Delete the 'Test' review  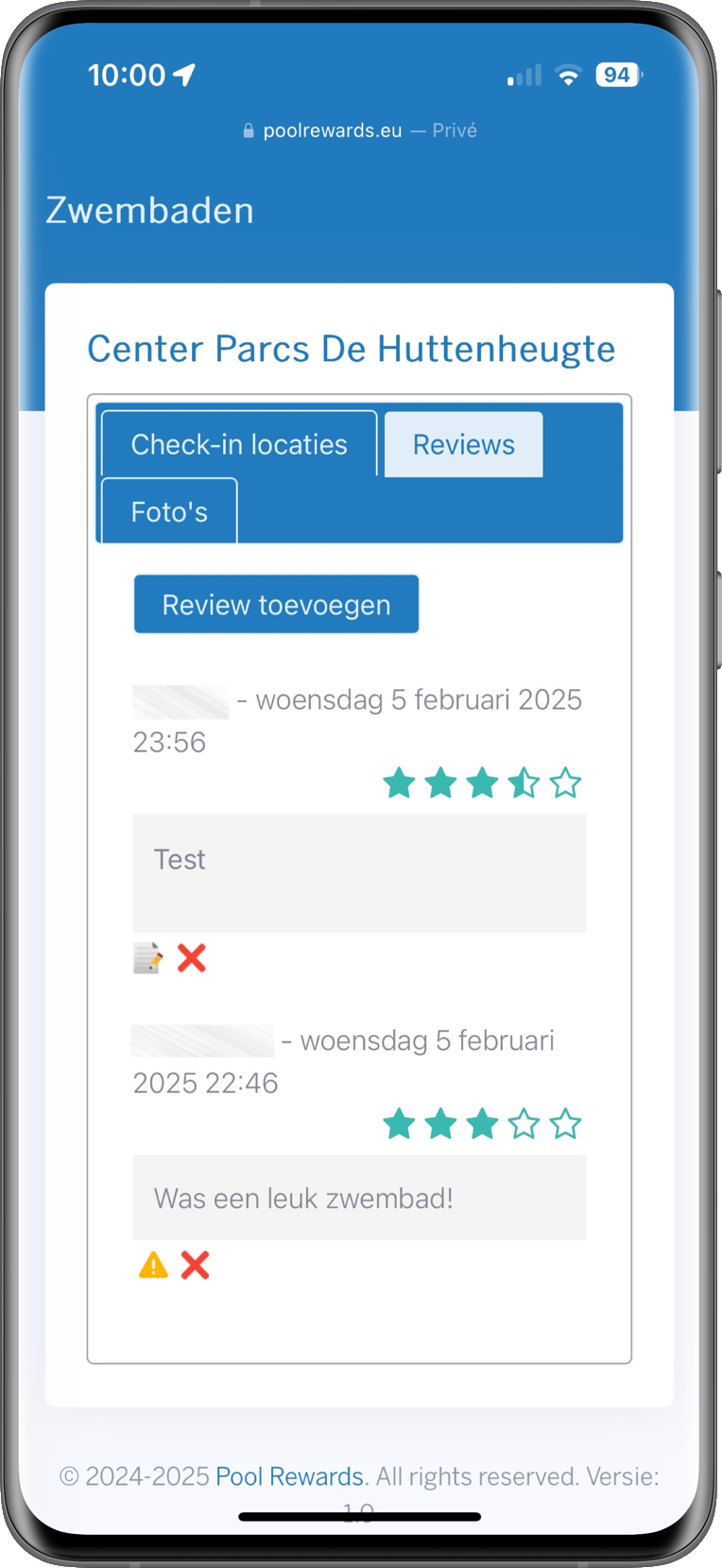pyautogui.click(x=192, y=958)
